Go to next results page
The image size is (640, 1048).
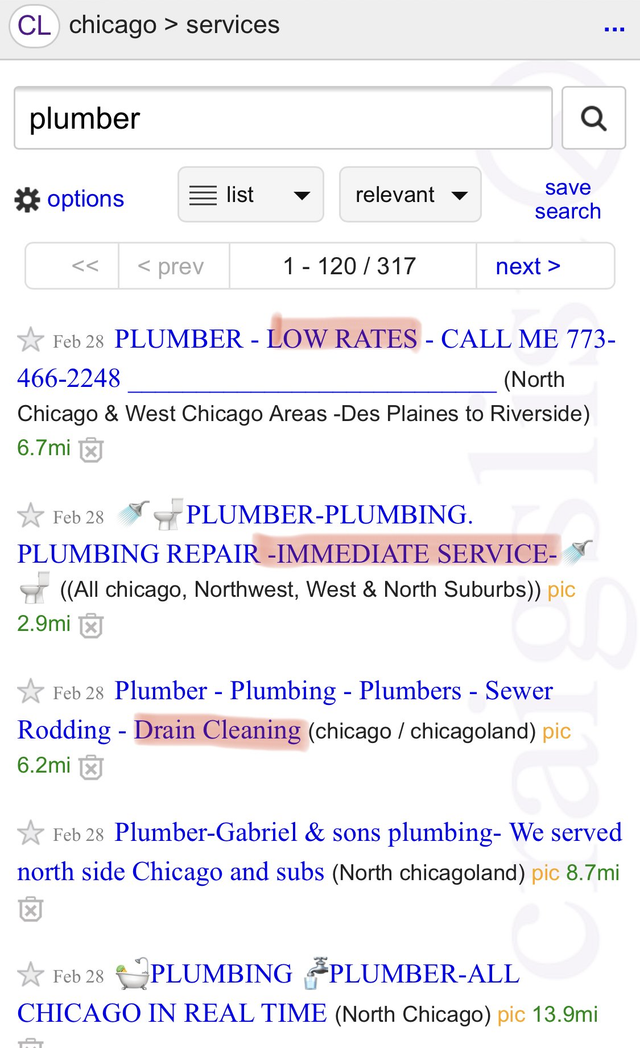(528, 266)
